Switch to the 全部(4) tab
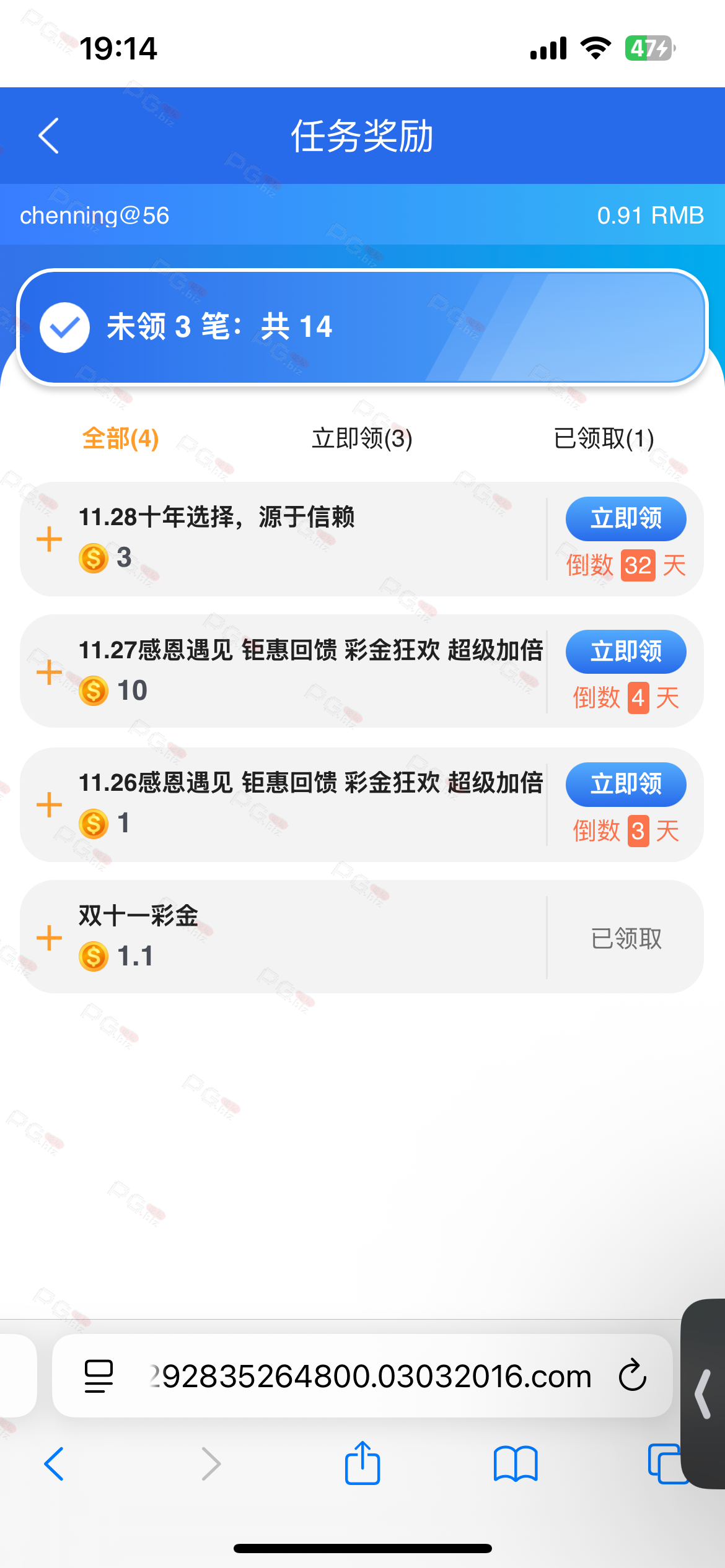Screen dimensions: 725x1568 tap(121, 438)
